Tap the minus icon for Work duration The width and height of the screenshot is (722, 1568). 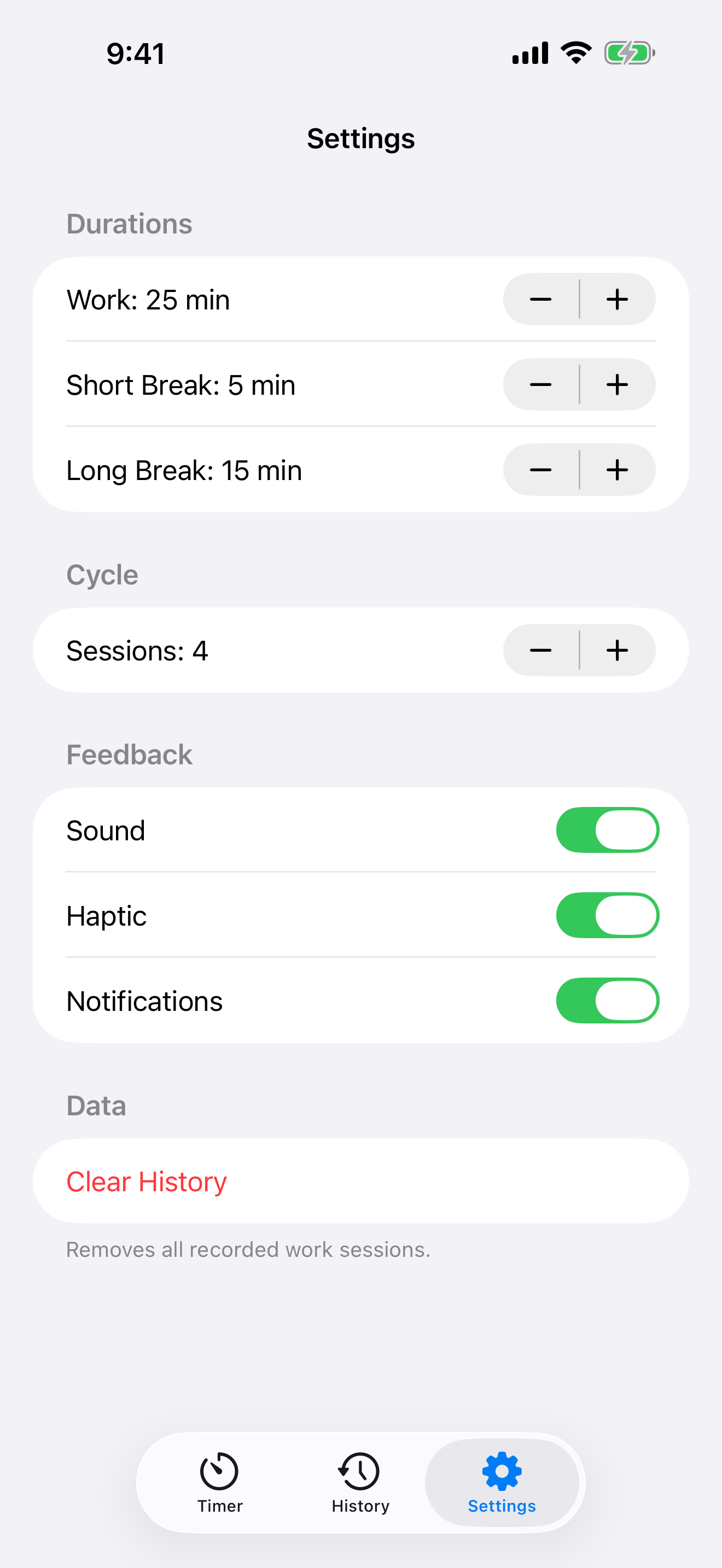coord(540,299)
